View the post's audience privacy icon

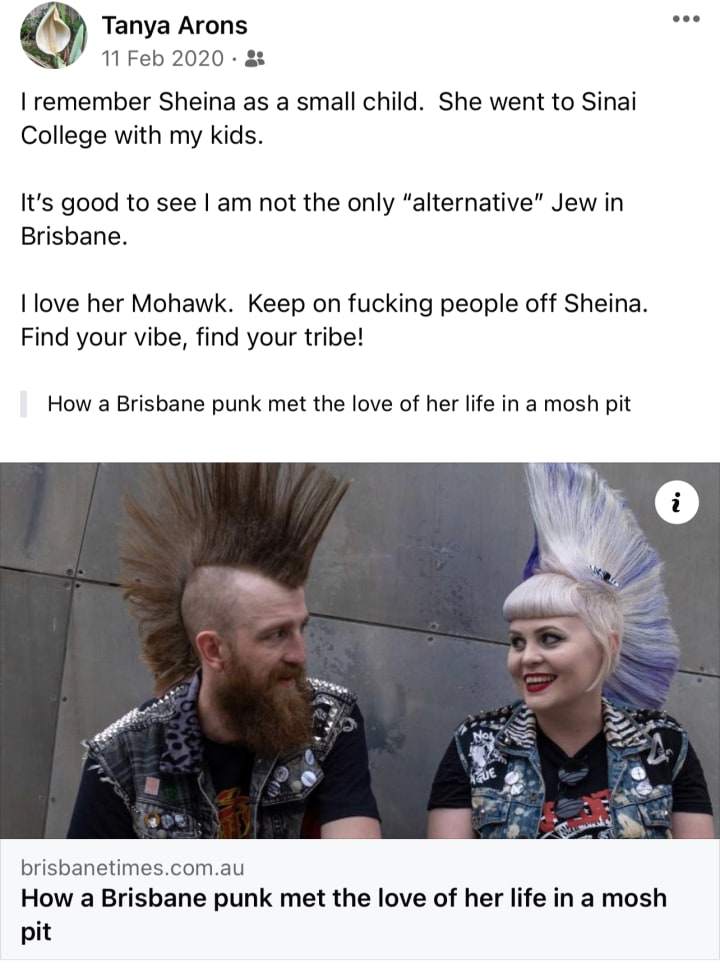(255, 59)
